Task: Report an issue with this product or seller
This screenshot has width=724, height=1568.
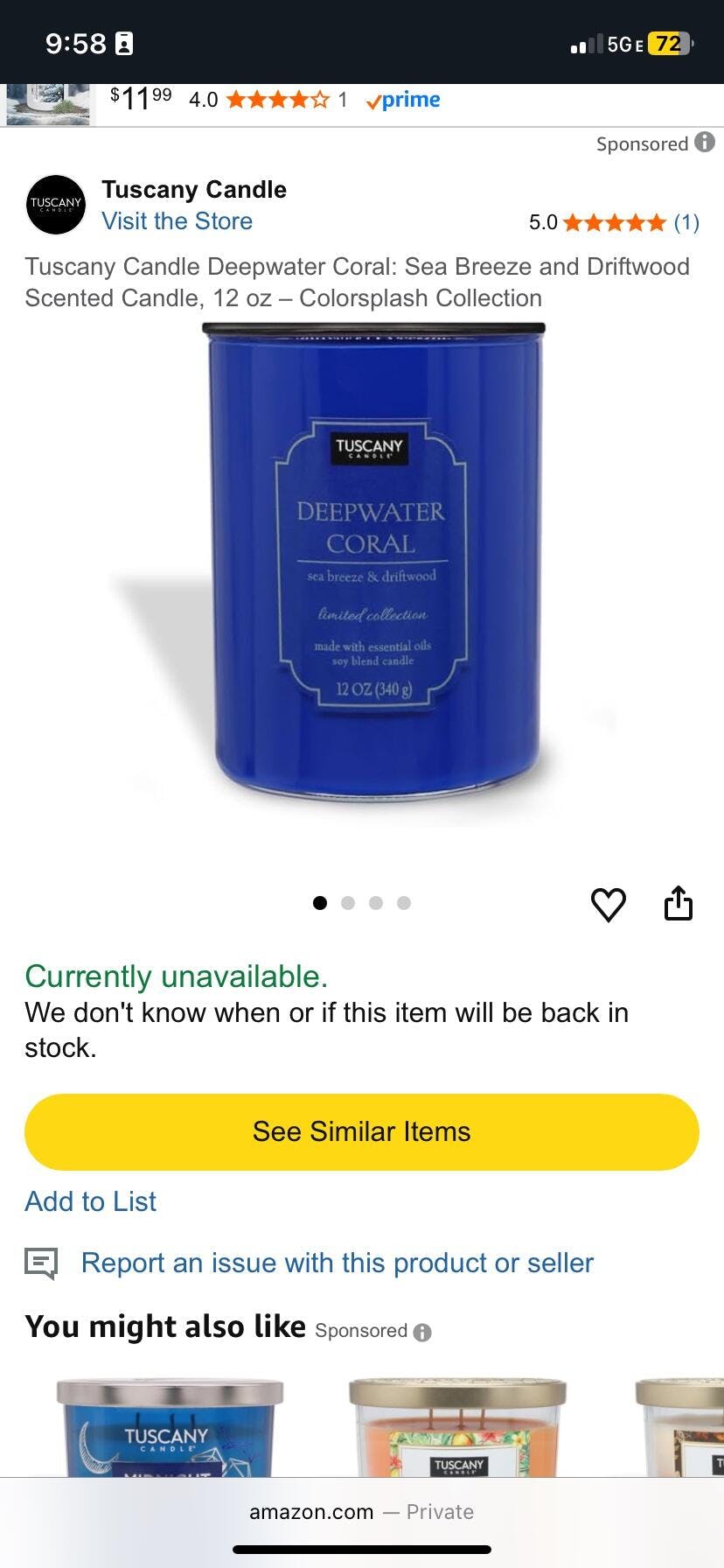Action: point(337,1263)
